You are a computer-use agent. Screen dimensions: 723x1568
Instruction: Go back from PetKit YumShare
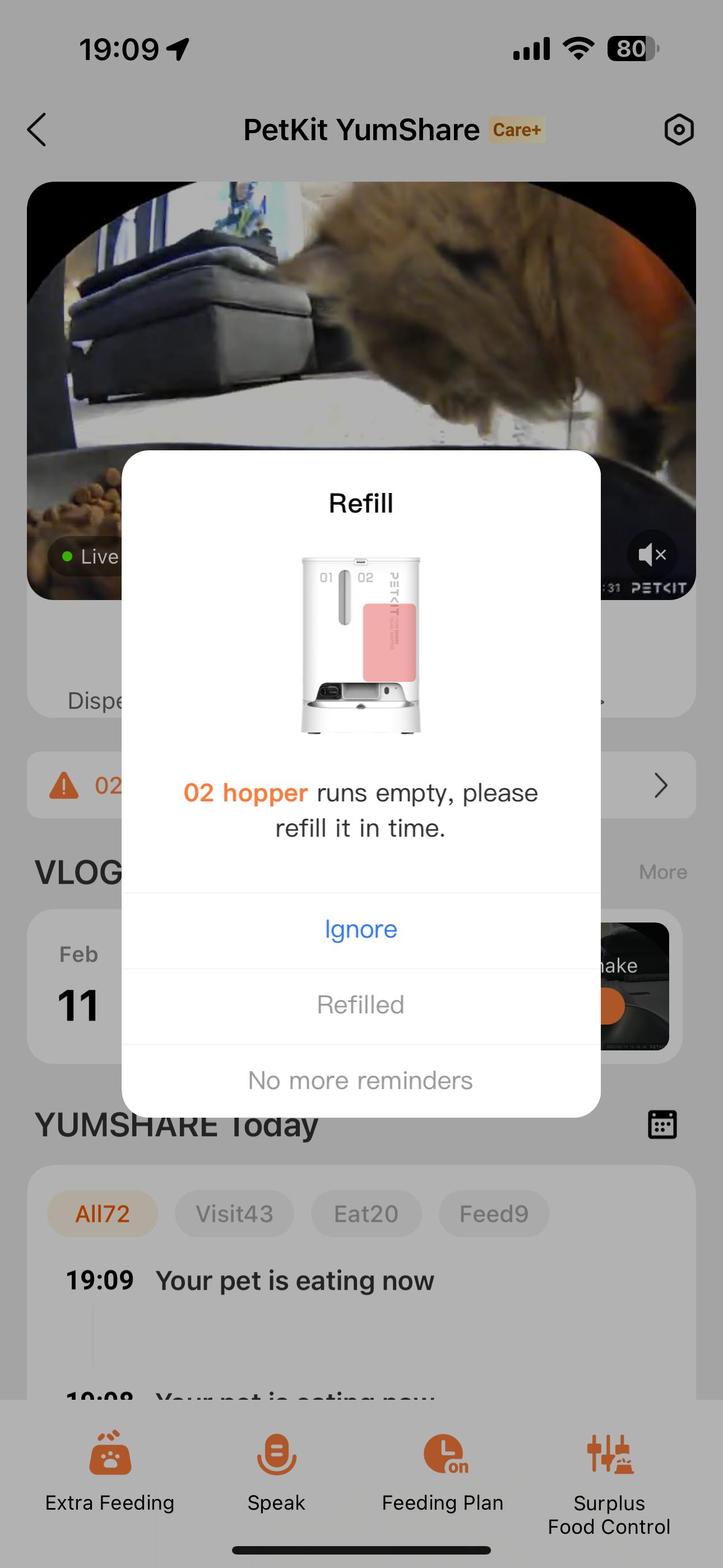[37, 130]
